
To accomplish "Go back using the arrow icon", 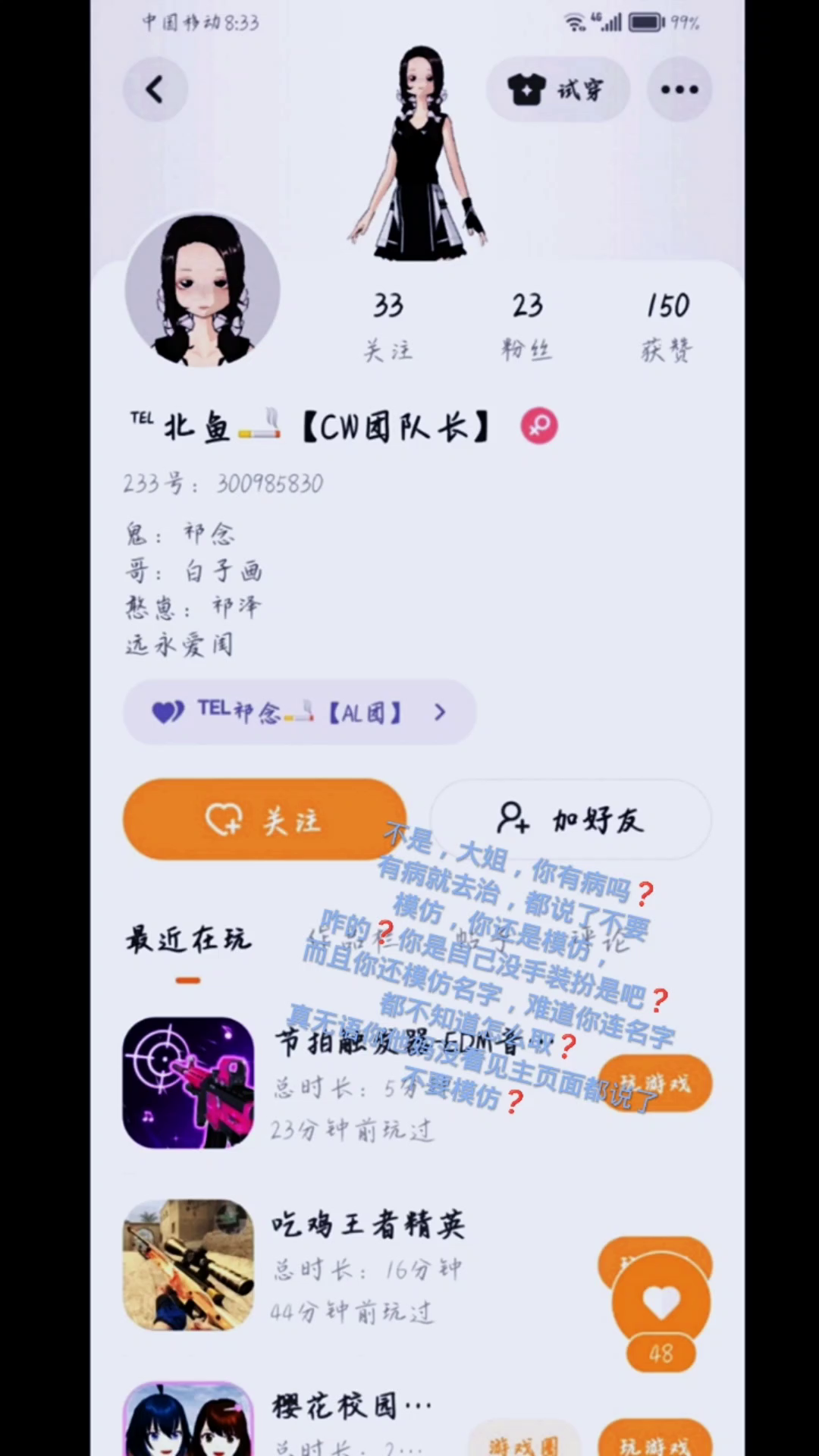I will (x=155, y=89).
